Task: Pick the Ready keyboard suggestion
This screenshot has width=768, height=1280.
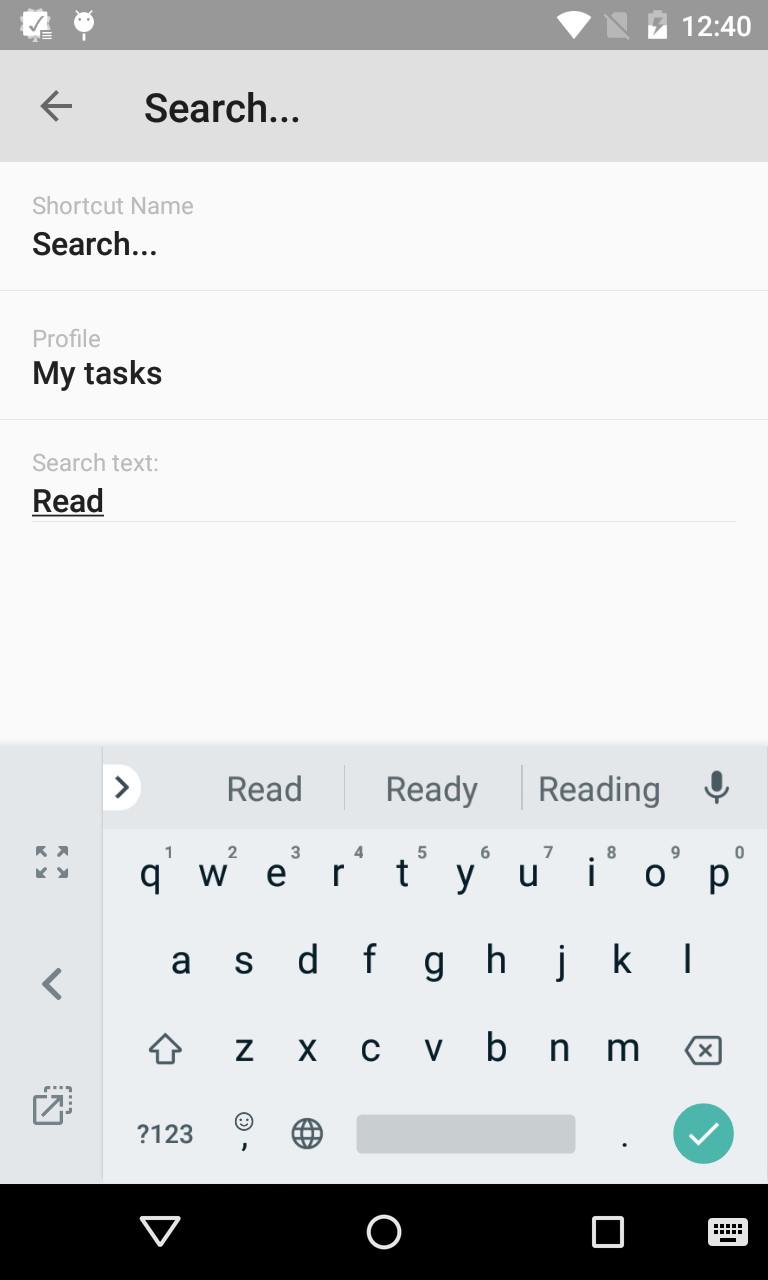Action: pos(432,789)
